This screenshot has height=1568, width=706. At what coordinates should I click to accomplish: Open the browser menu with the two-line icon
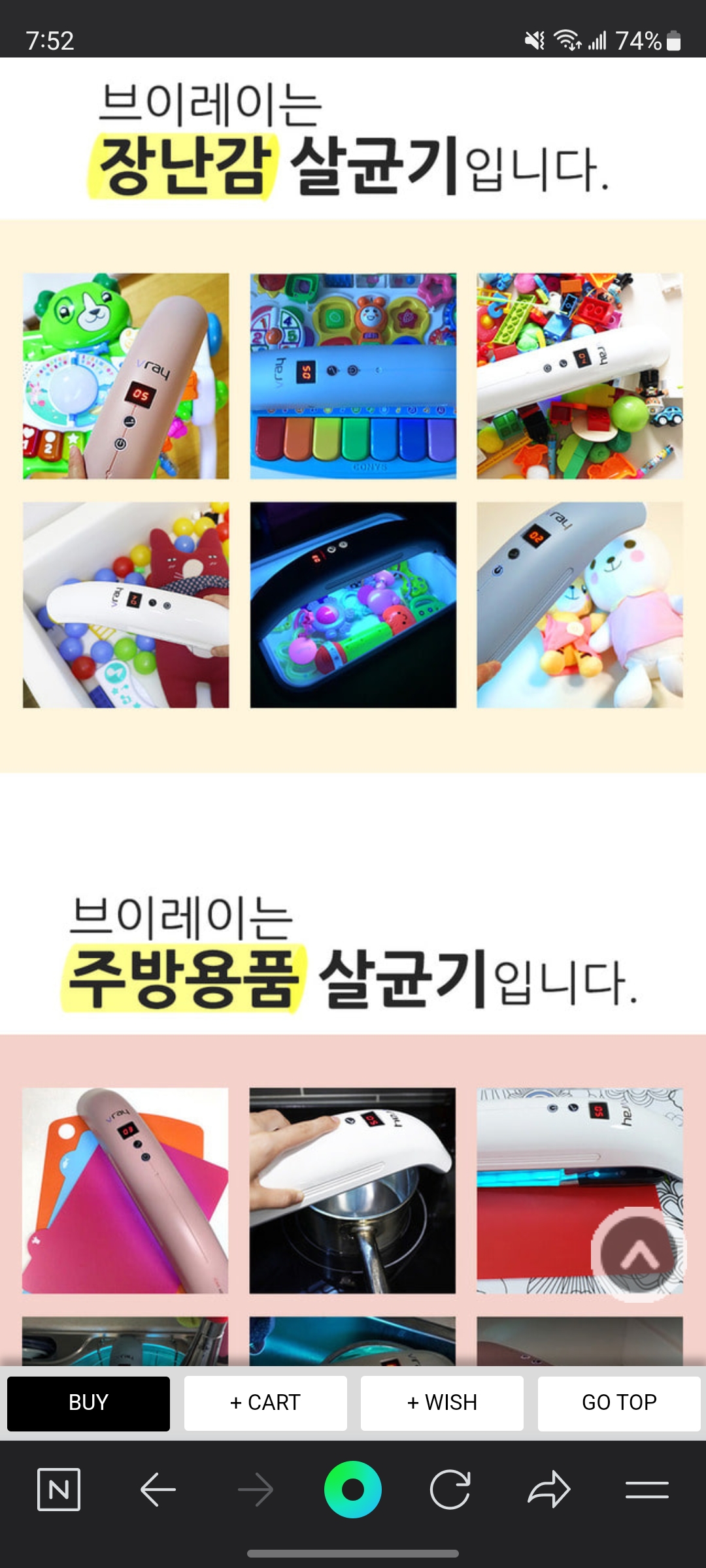(647, 1490)
